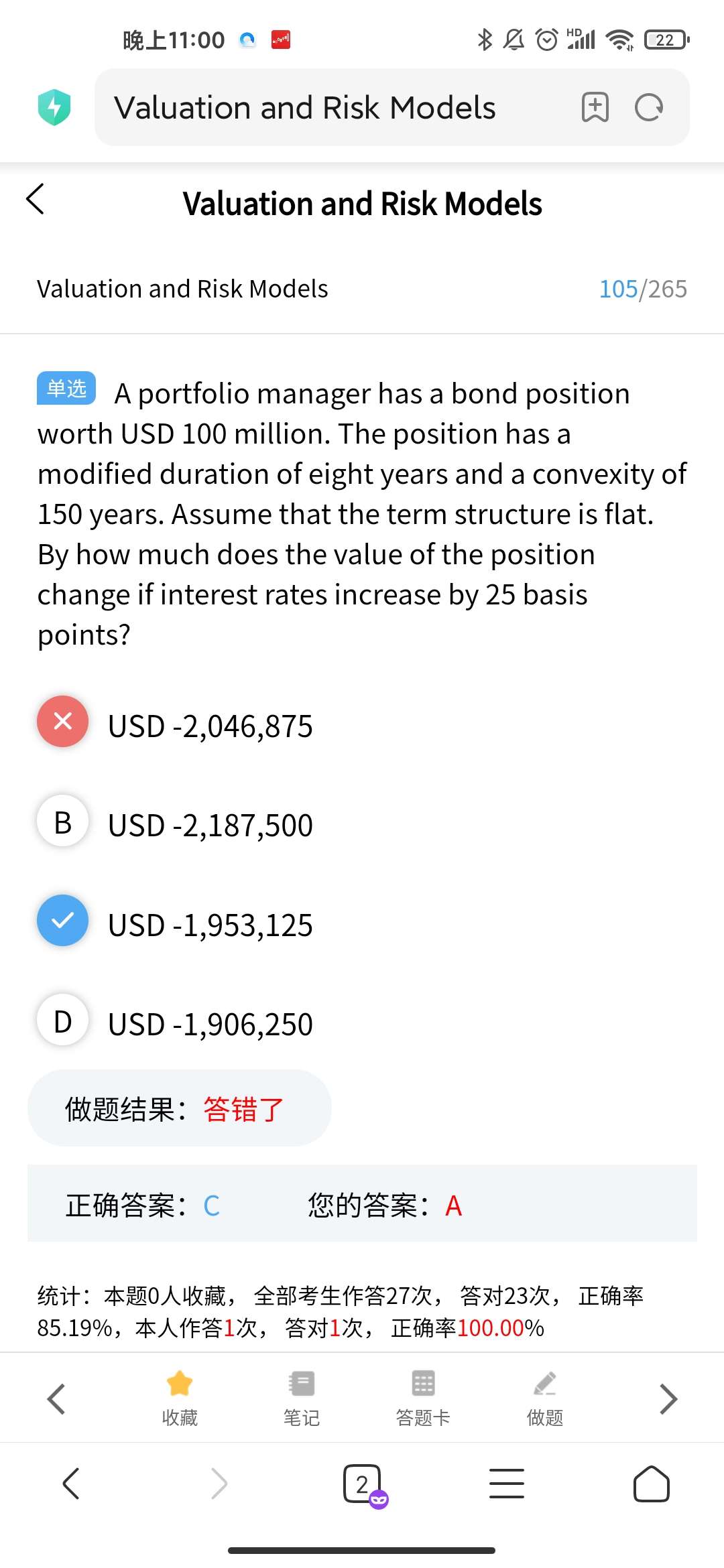The height and width of the screenshot is (1568, 724).
Task: Open the browser security shield
Action: pyautogui.click(x=54, y=107)
